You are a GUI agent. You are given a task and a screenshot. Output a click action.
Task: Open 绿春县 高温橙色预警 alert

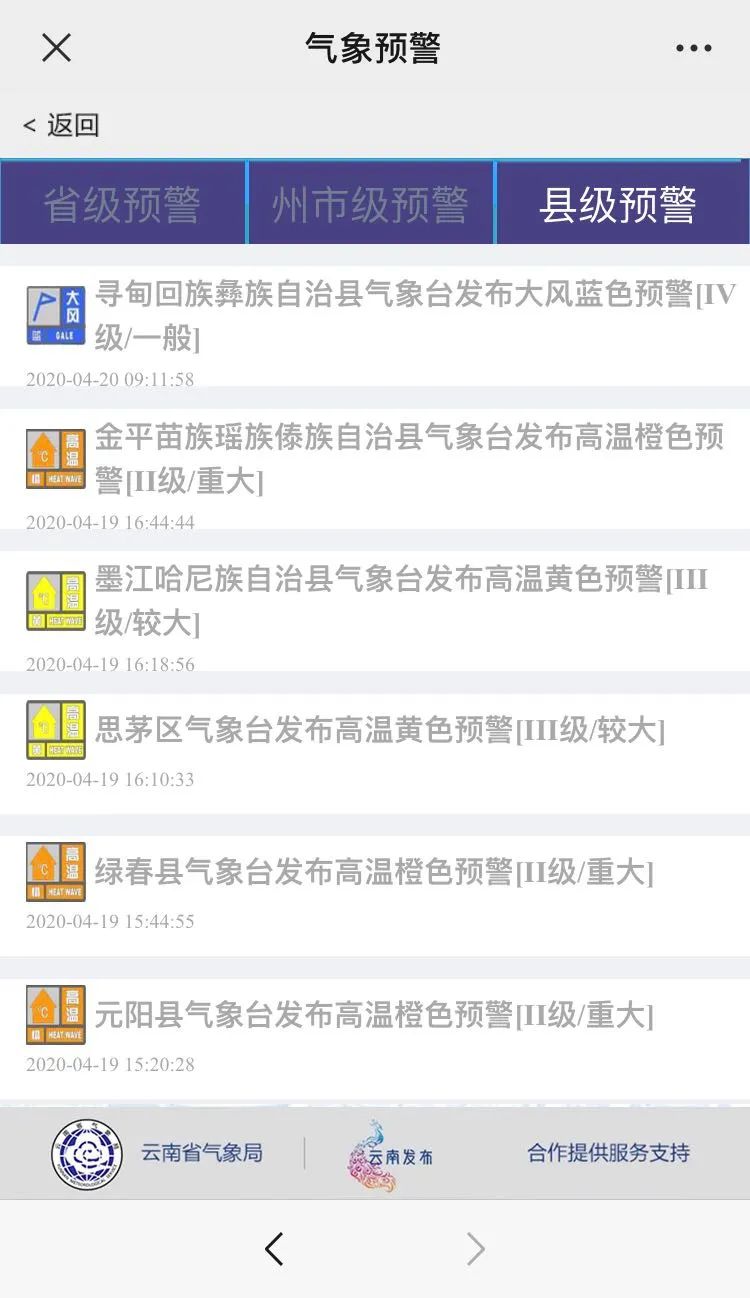click(x=375, y=872)
